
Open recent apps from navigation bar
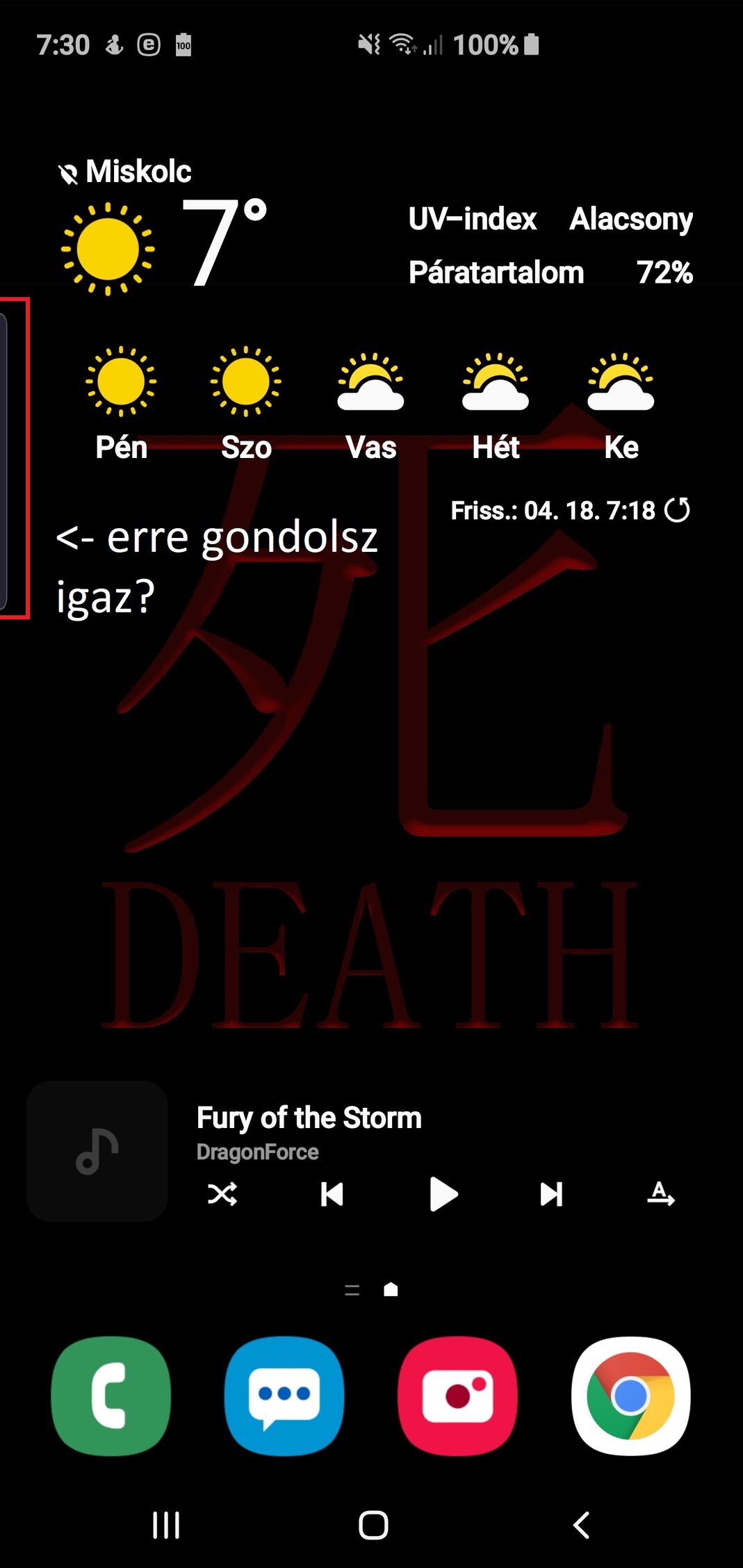[x=166, y=1525]
